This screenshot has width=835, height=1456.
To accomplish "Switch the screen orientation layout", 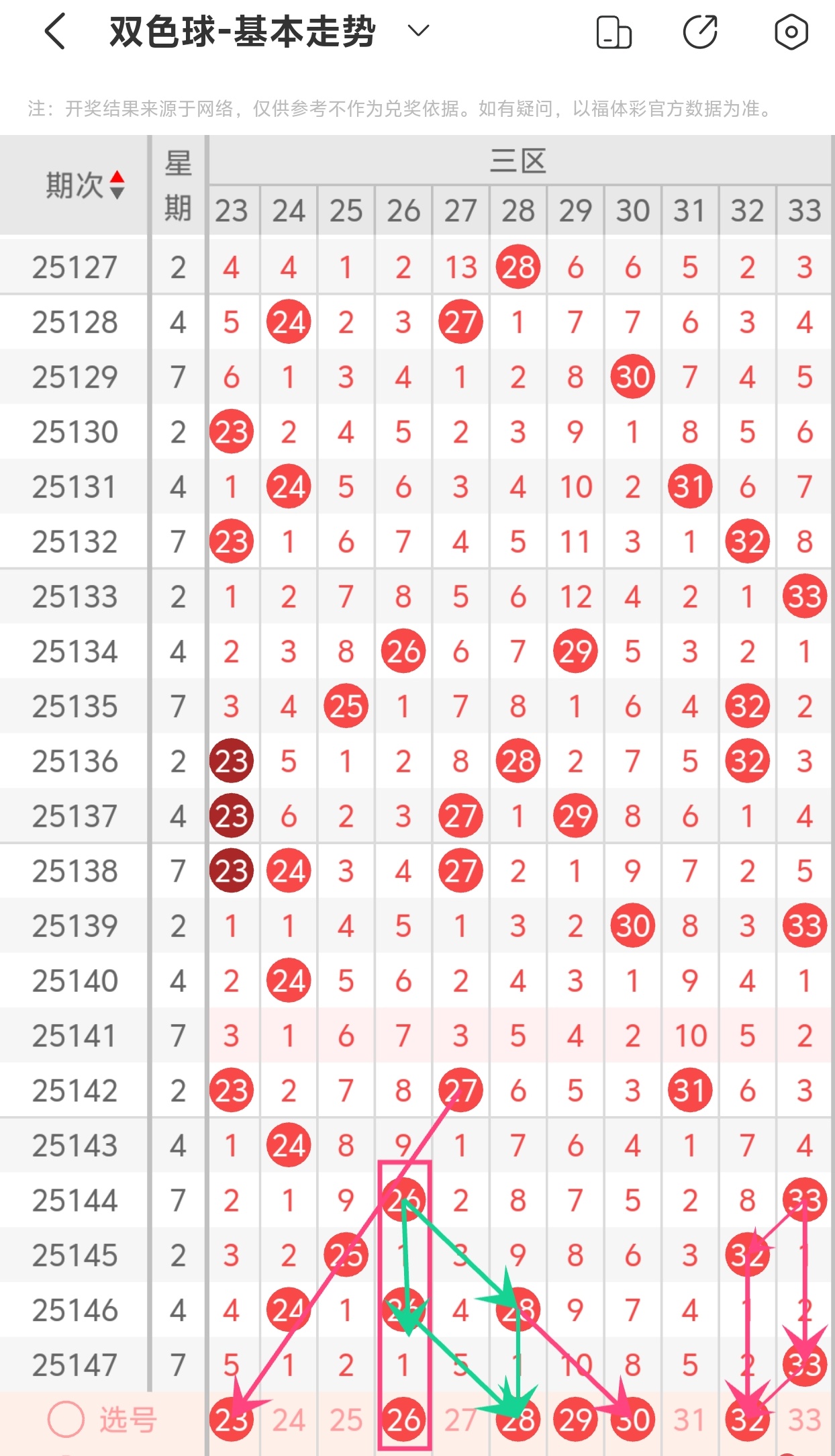I will click(613, 32).
